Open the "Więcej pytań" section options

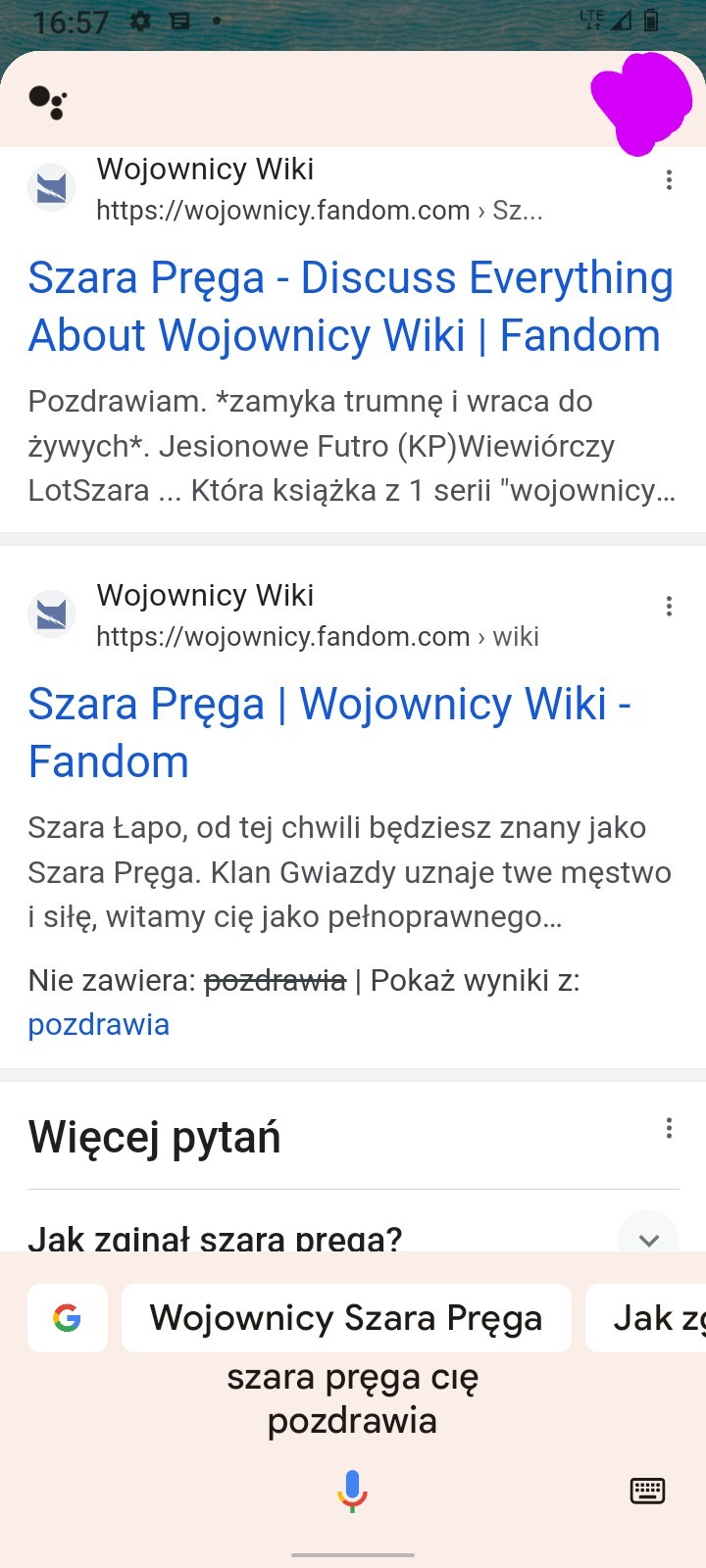pos(669,1128)
